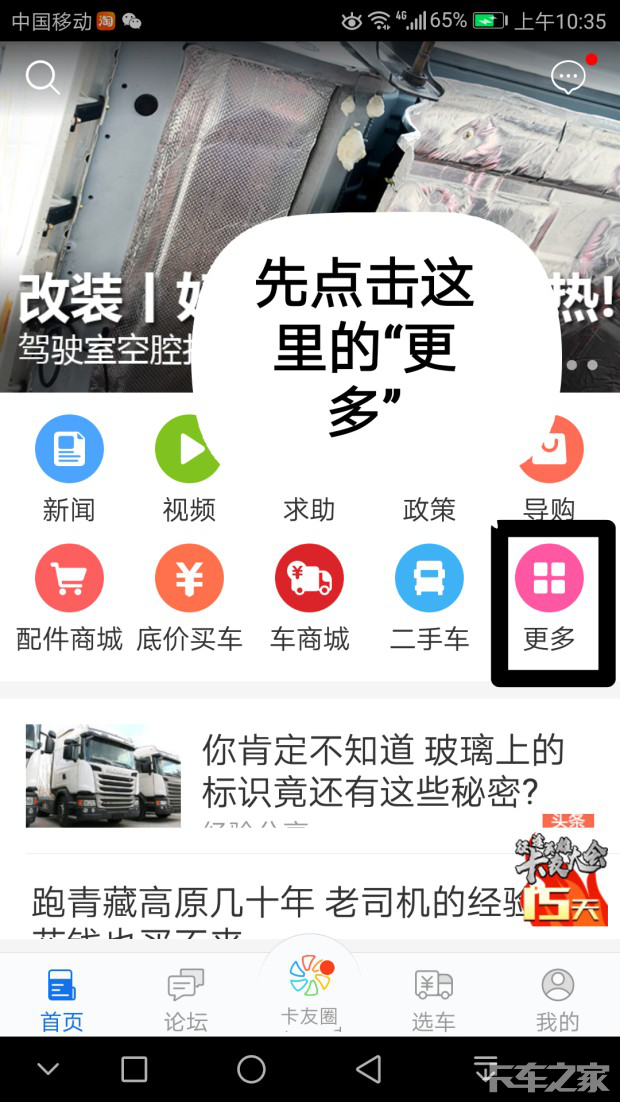Switch to the 选车 tab
Image resolution: width=620 pixels, height=1102 pixels.
coord(433,998)
